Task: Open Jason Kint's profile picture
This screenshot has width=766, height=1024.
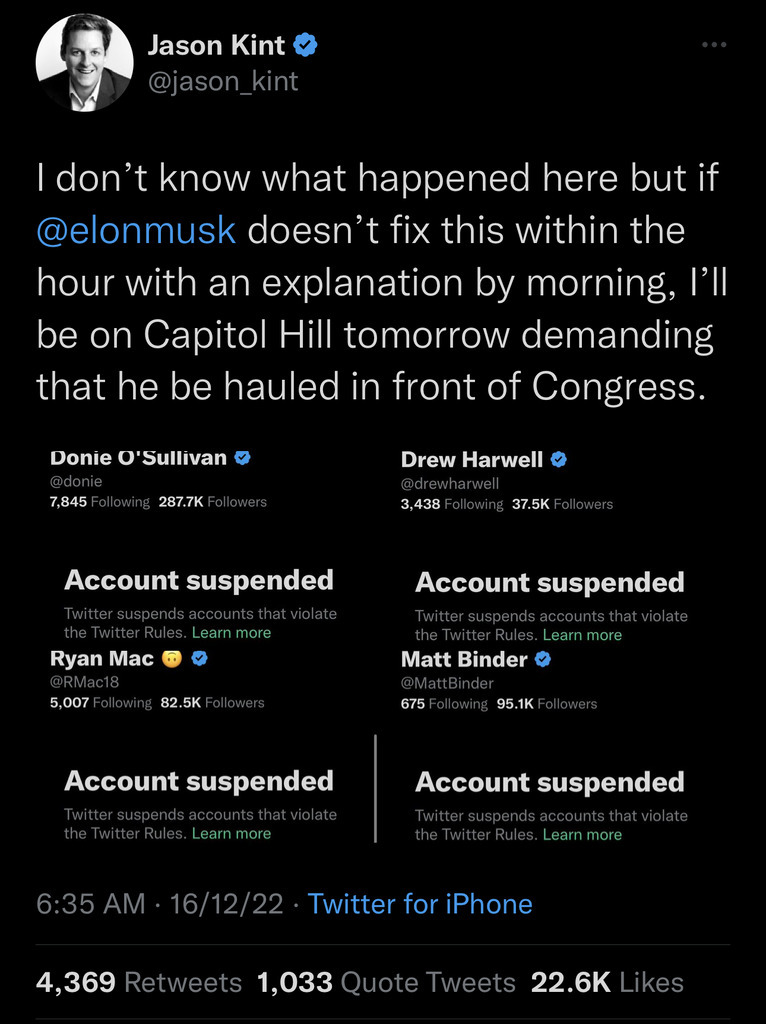Action: (84, 63)
